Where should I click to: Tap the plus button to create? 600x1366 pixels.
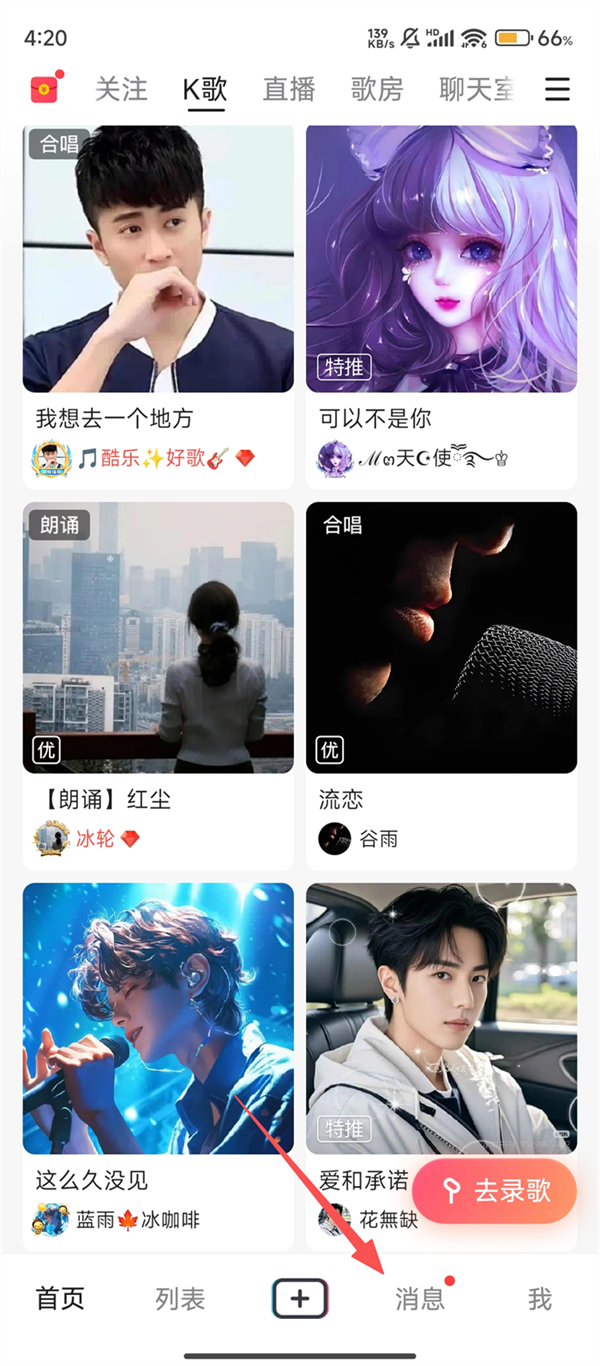[x=300, y=1299]
